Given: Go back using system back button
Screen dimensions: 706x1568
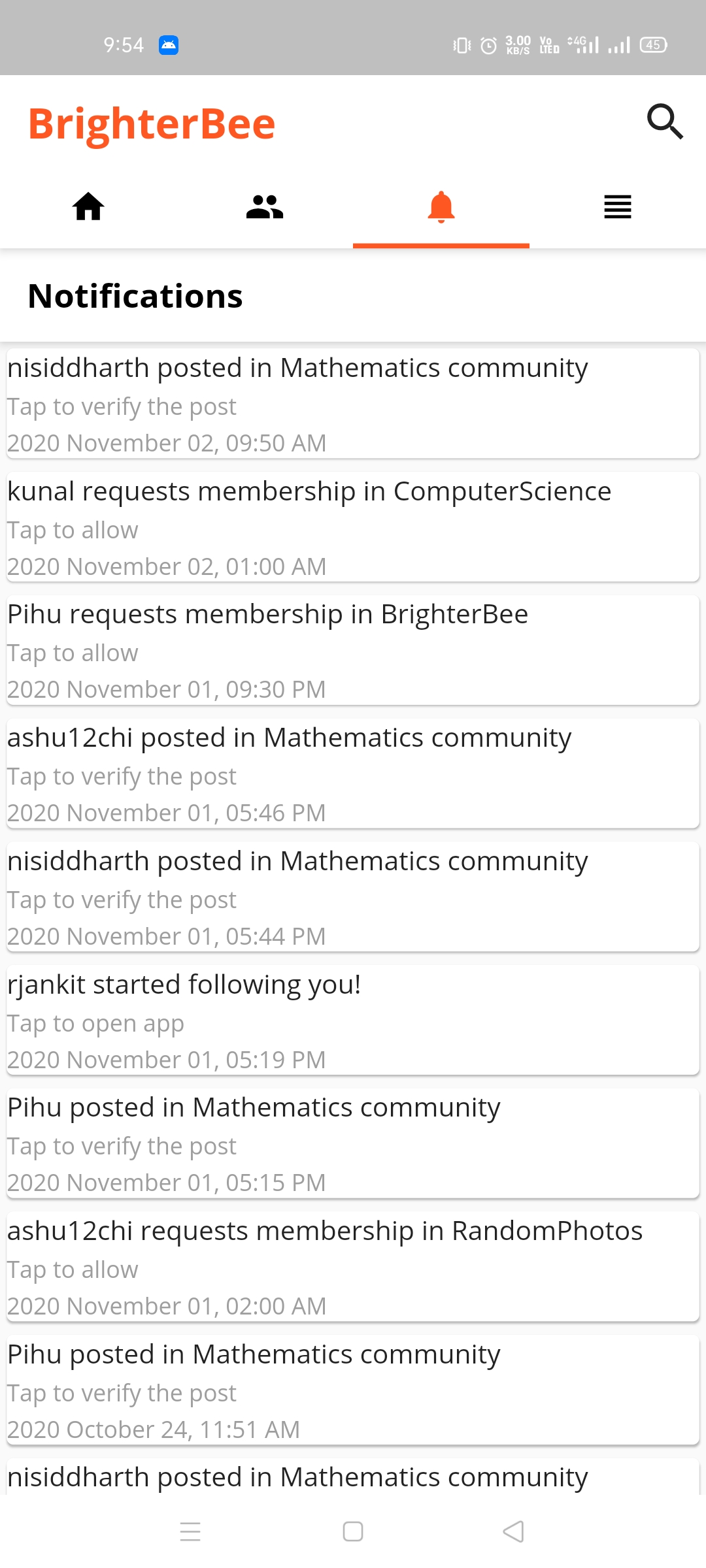Looking at the screenshot, I should pyautogui.click(x=514, y=1531).
